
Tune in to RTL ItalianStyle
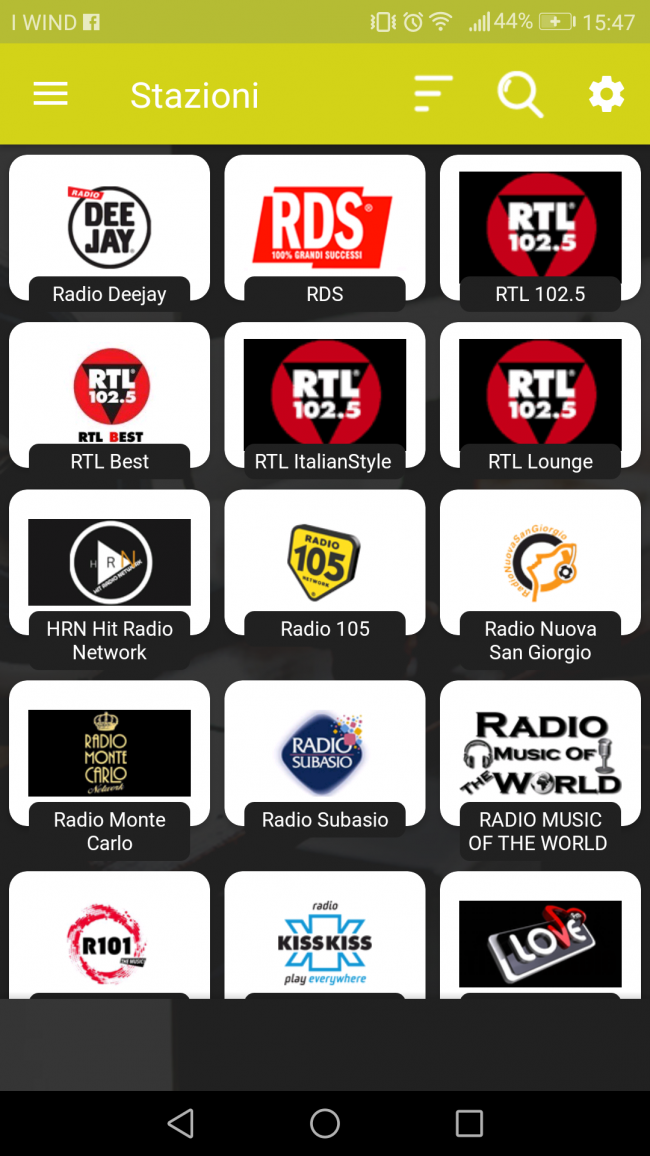pyautogui.click(x=325, y=396)
